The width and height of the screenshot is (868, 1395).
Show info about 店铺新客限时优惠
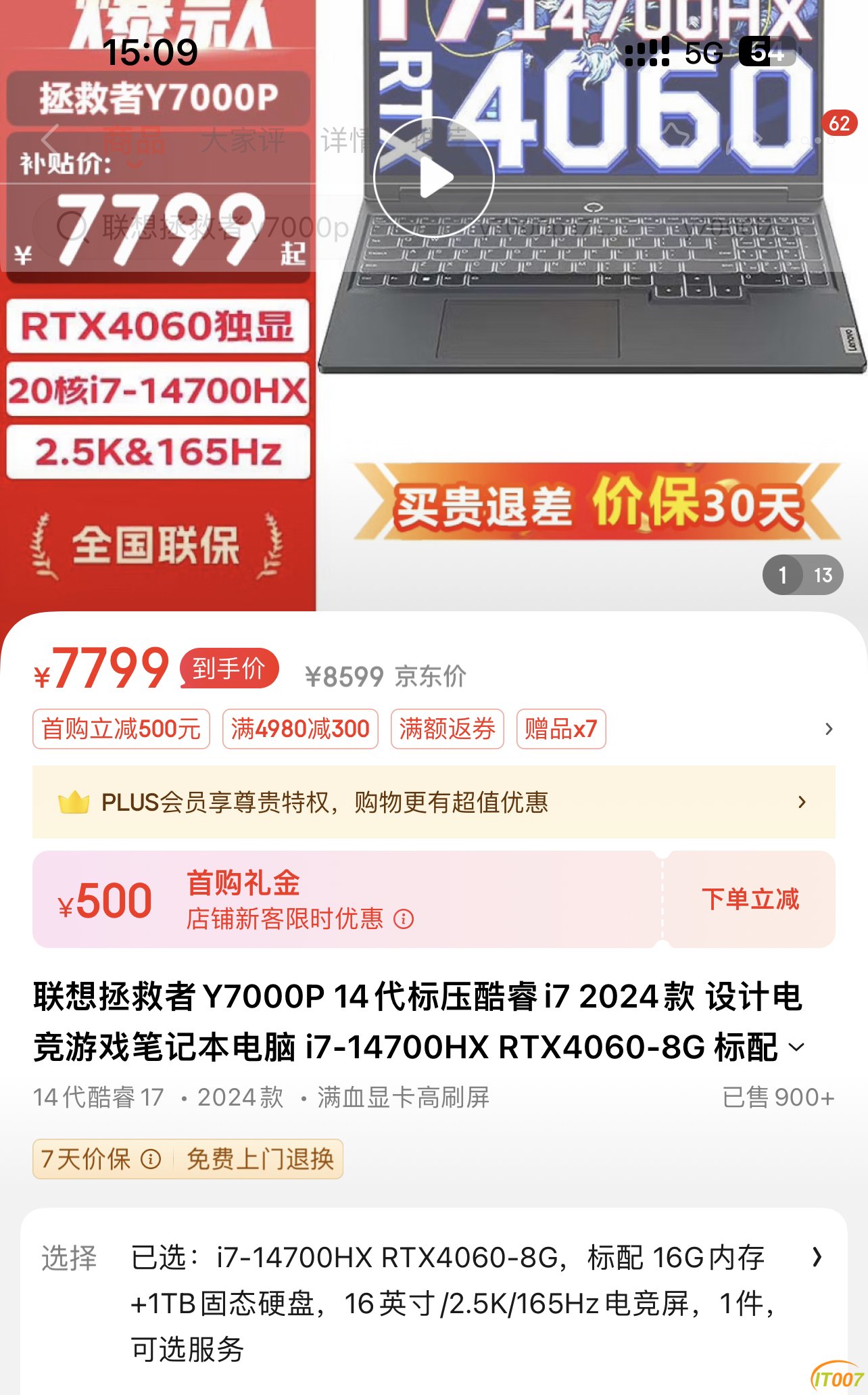click(x=404, y=919)
